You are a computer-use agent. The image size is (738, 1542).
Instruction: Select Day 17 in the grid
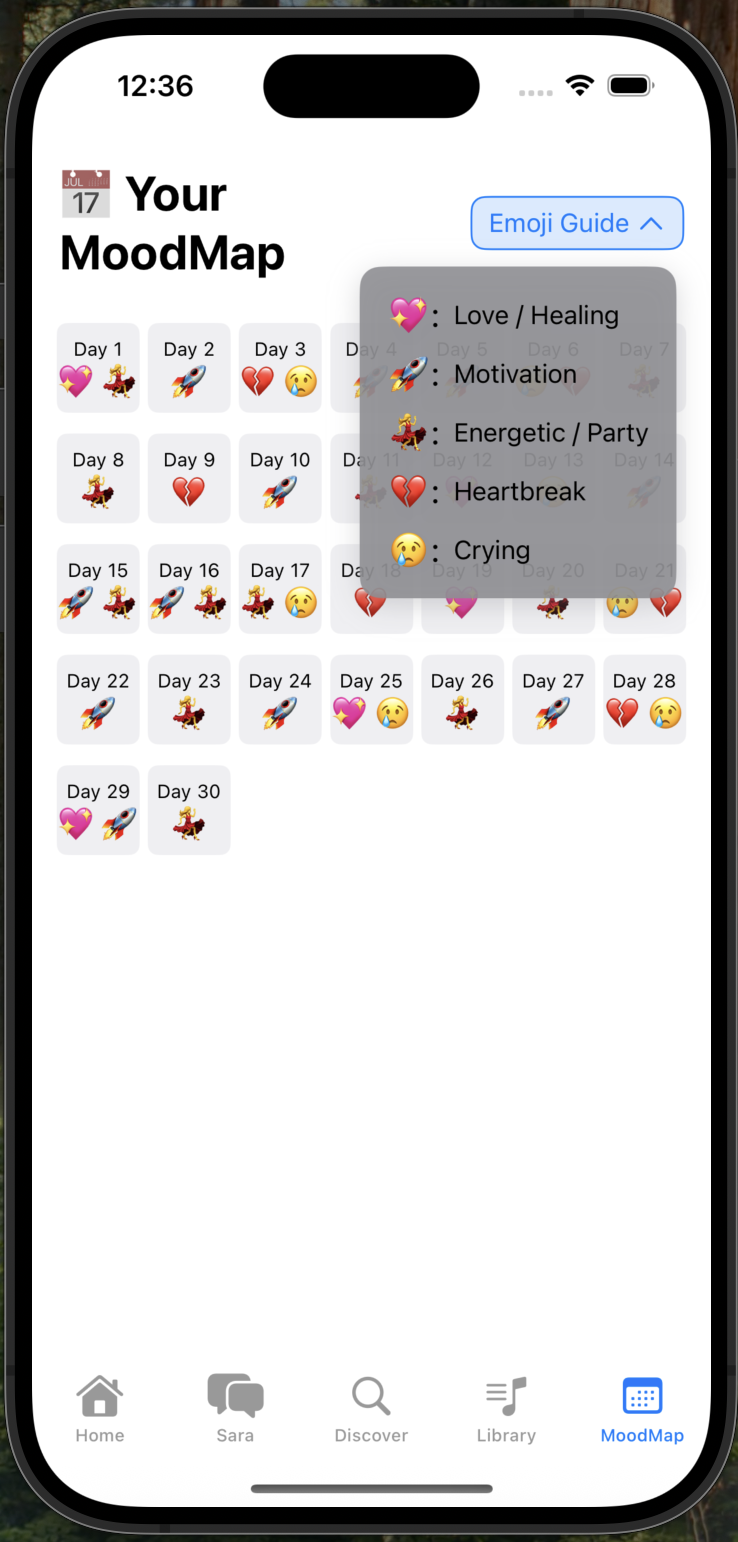pyautogui.click(x=280, y=589)
